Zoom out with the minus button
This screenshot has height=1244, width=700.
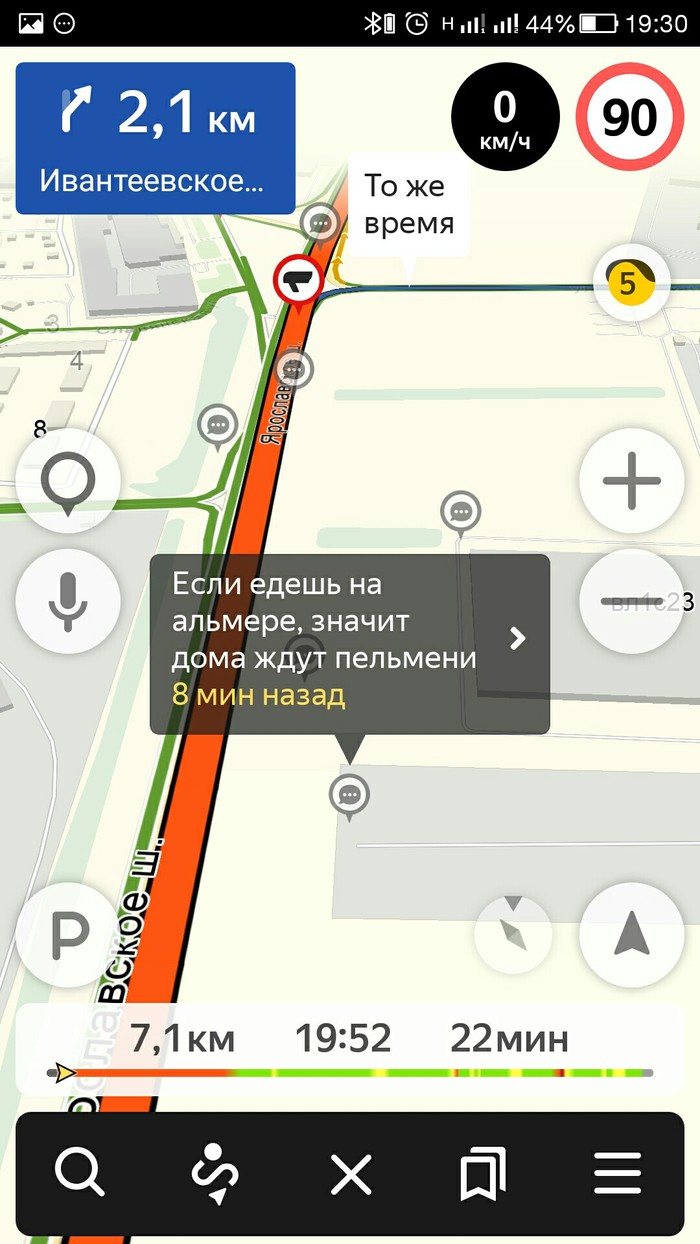(x=631, y=600)
